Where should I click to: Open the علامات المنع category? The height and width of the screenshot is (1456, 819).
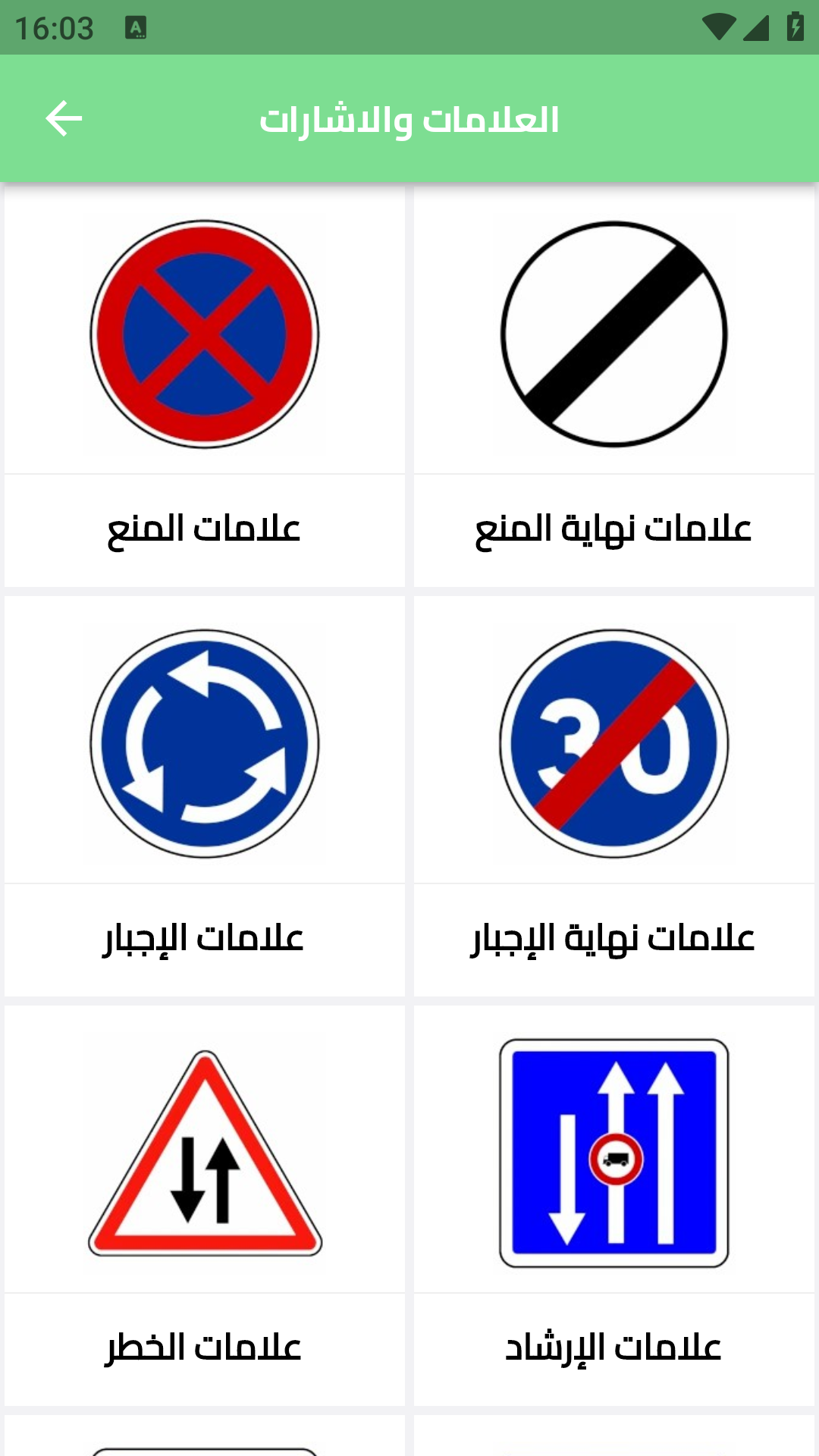(x=205, y=387)
